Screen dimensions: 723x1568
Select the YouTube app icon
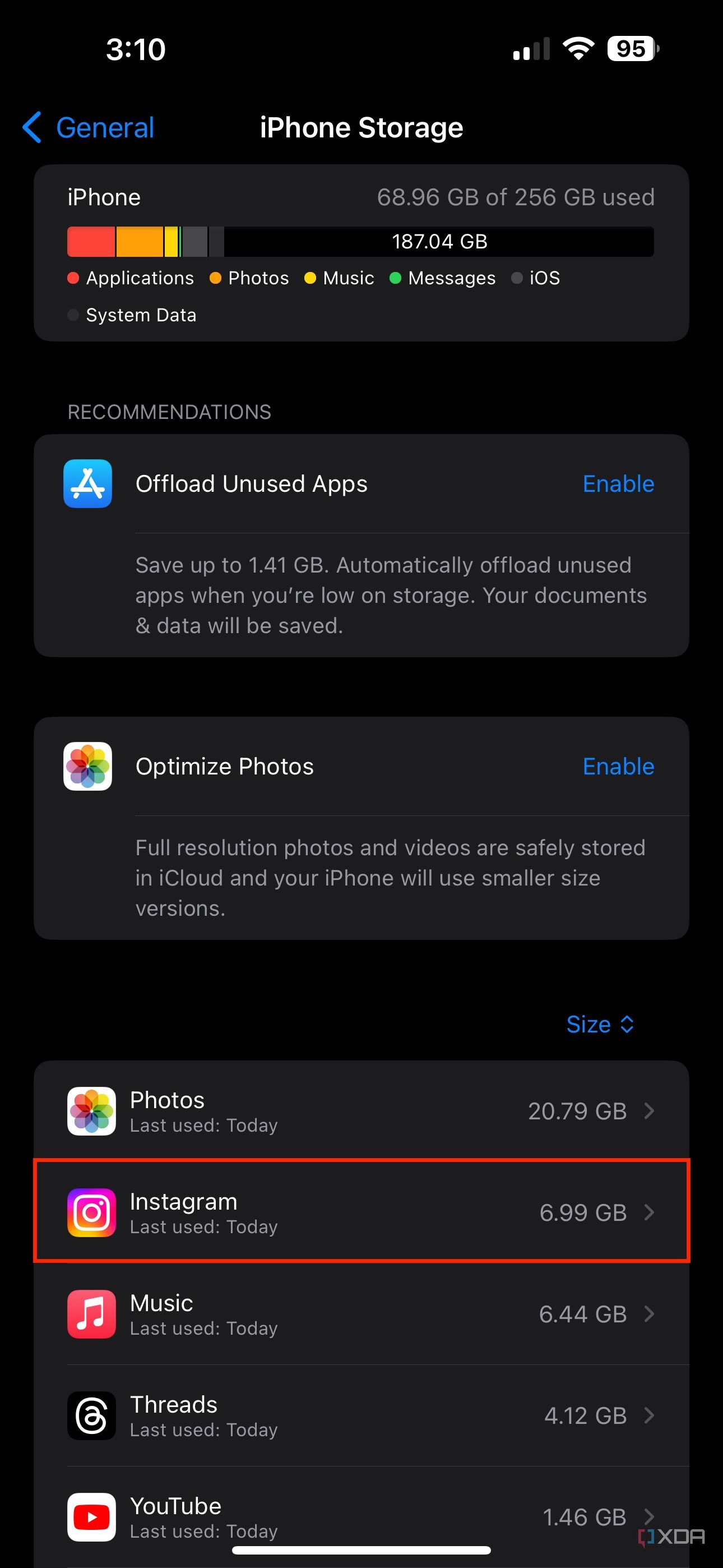click(x=91, y=1517)
